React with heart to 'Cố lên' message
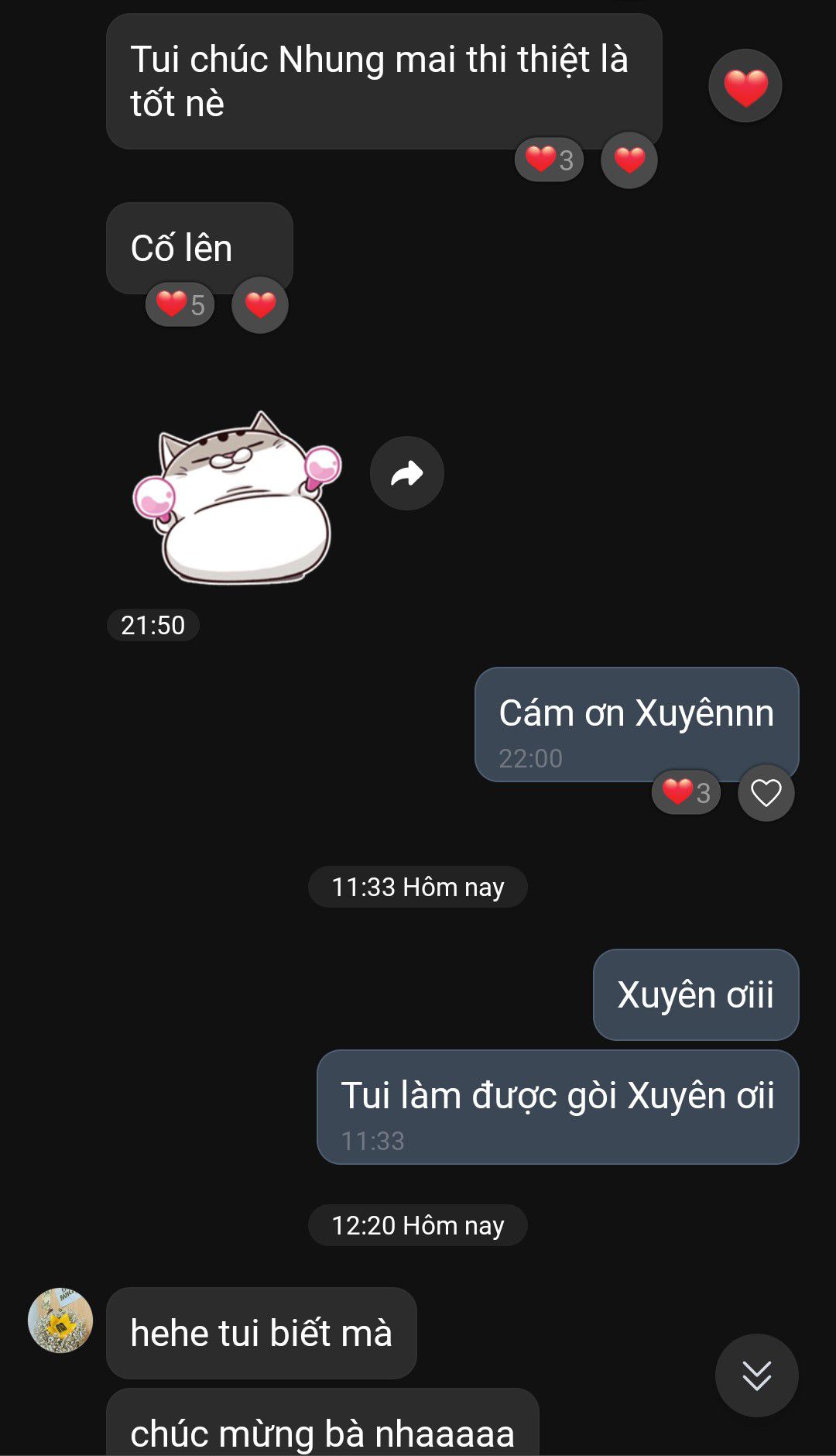Viewport: 836px width, 1456px height. [260, 304]
